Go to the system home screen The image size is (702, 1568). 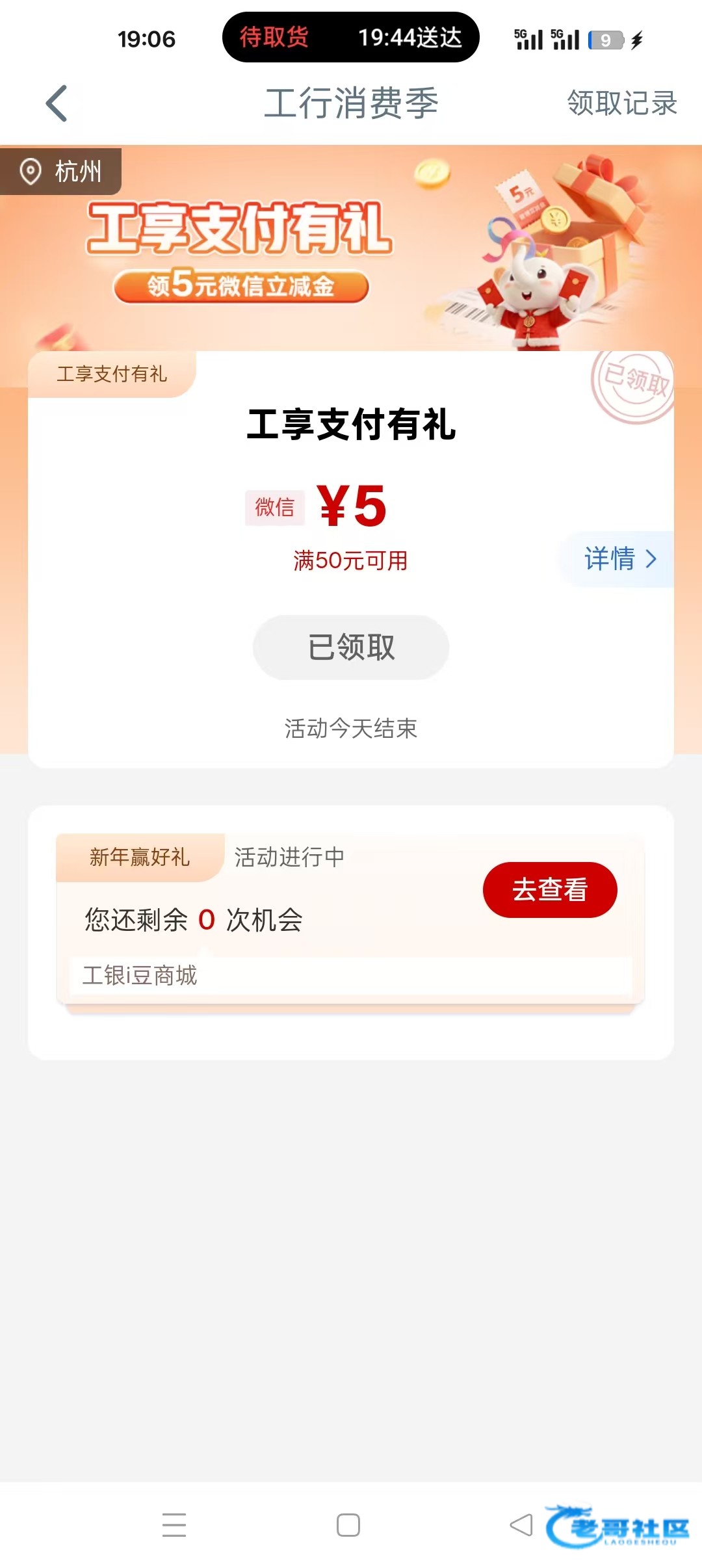coord(348,1524)
